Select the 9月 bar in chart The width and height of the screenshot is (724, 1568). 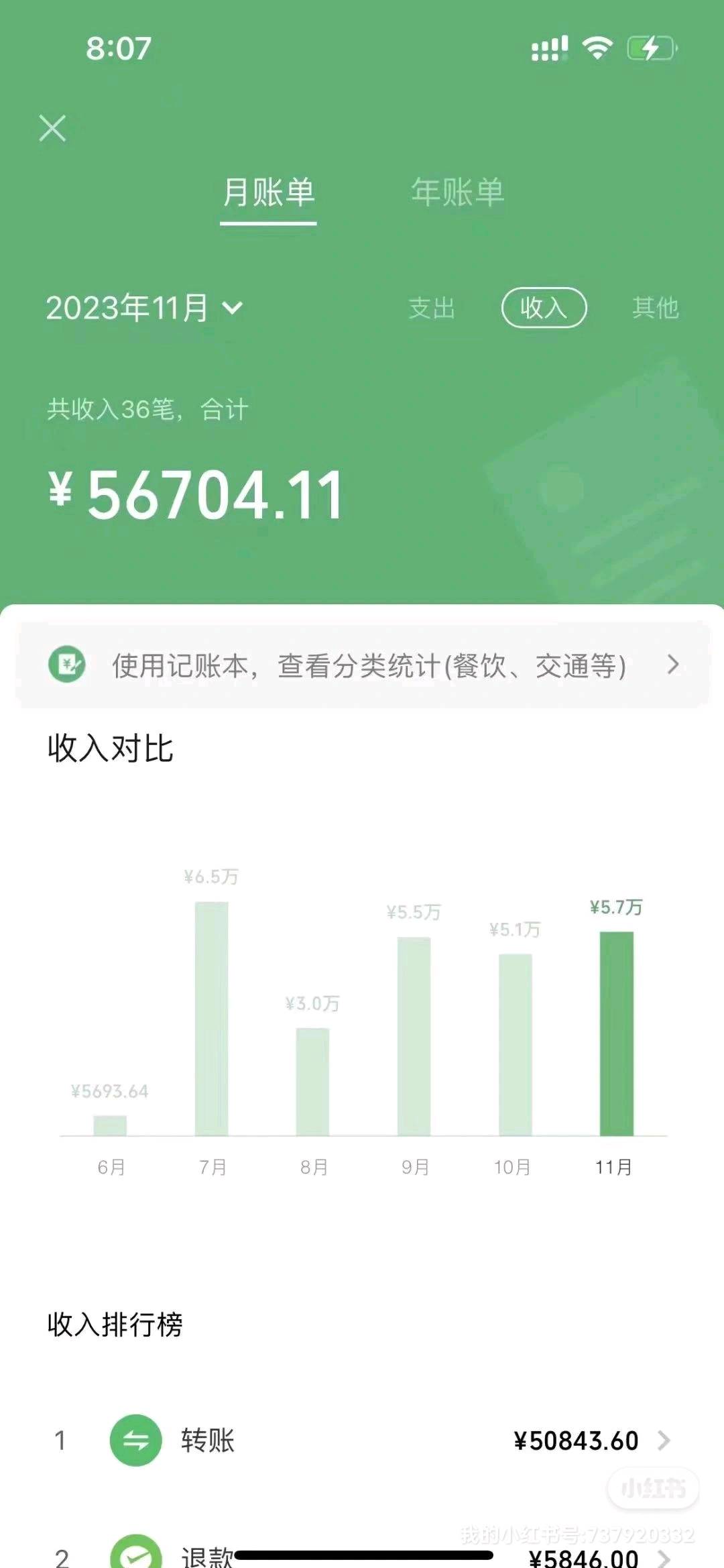tap(414, 1036)
